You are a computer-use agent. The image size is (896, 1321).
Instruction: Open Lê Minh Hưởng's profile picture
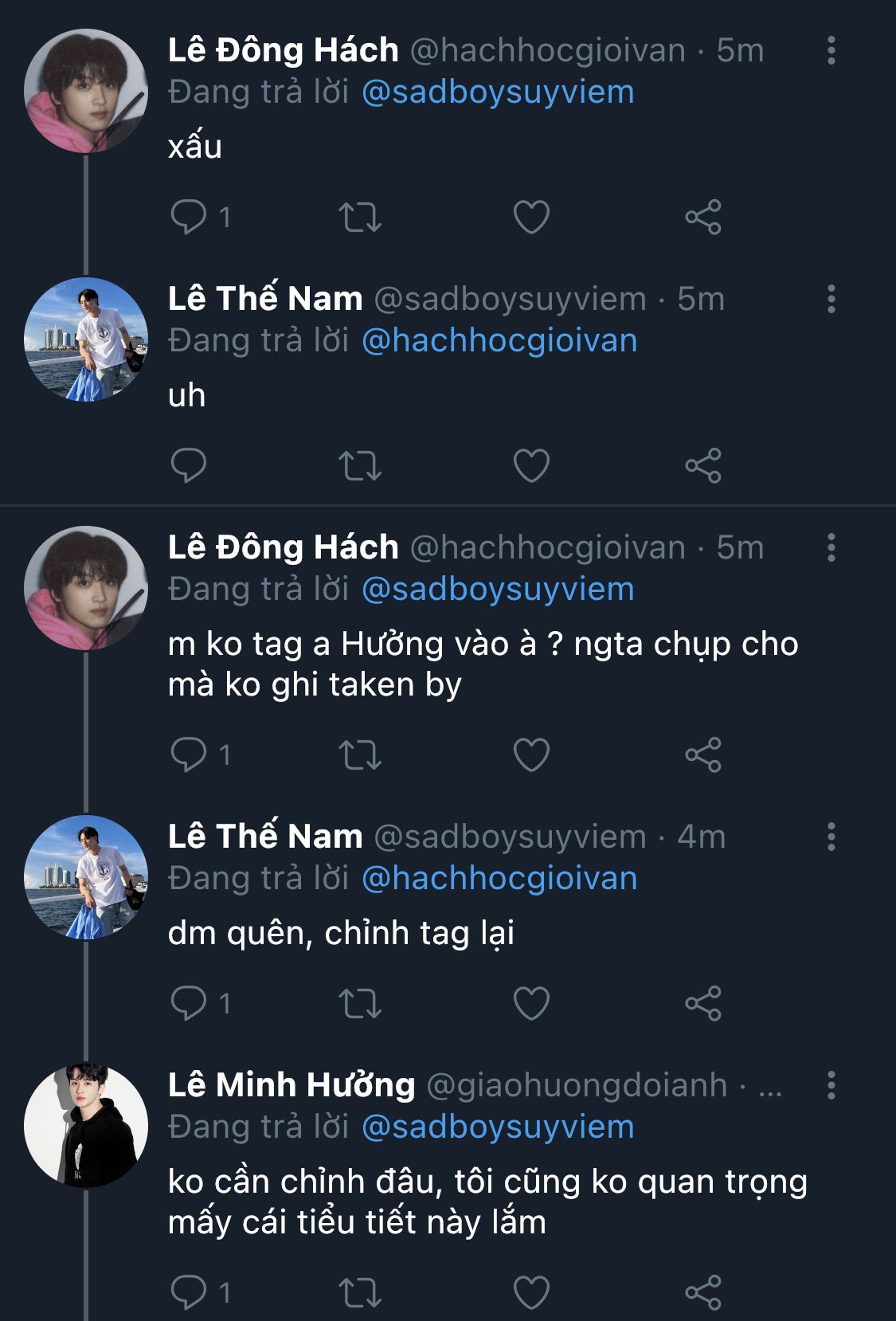[x=86, y=1125]
